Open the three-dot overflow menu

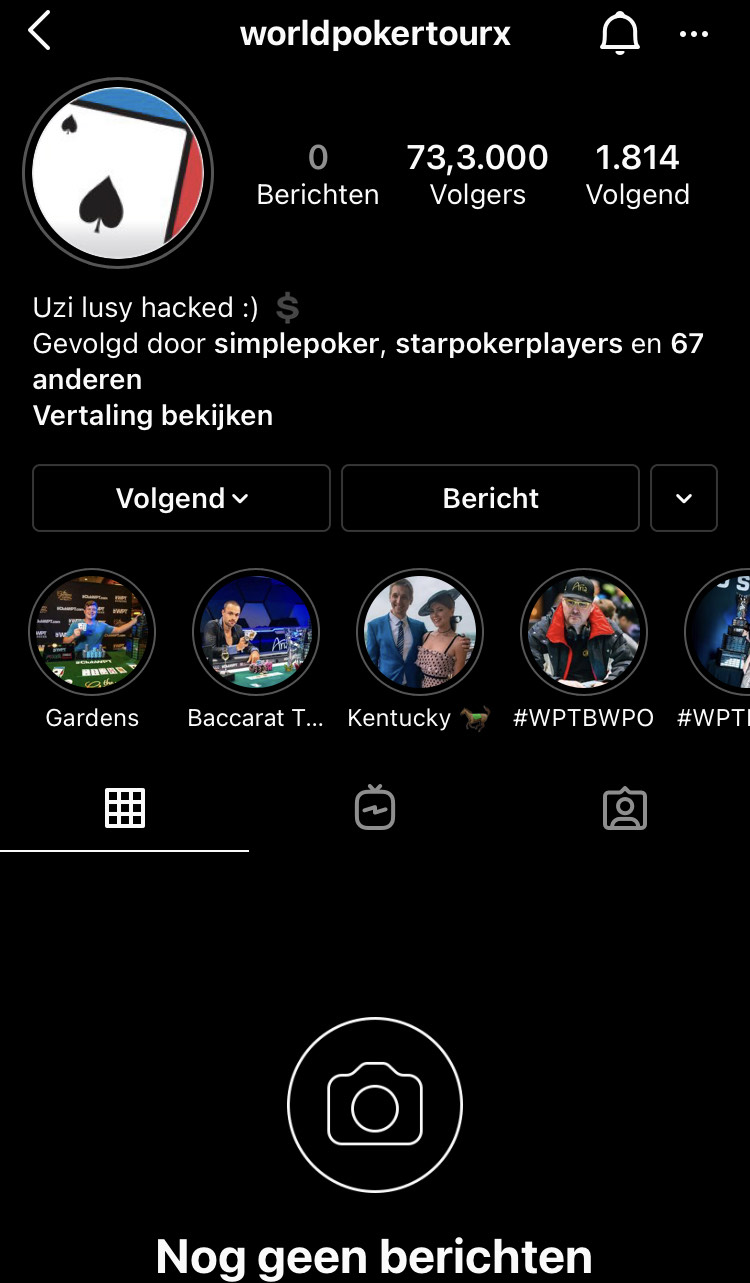coord(693,33)
